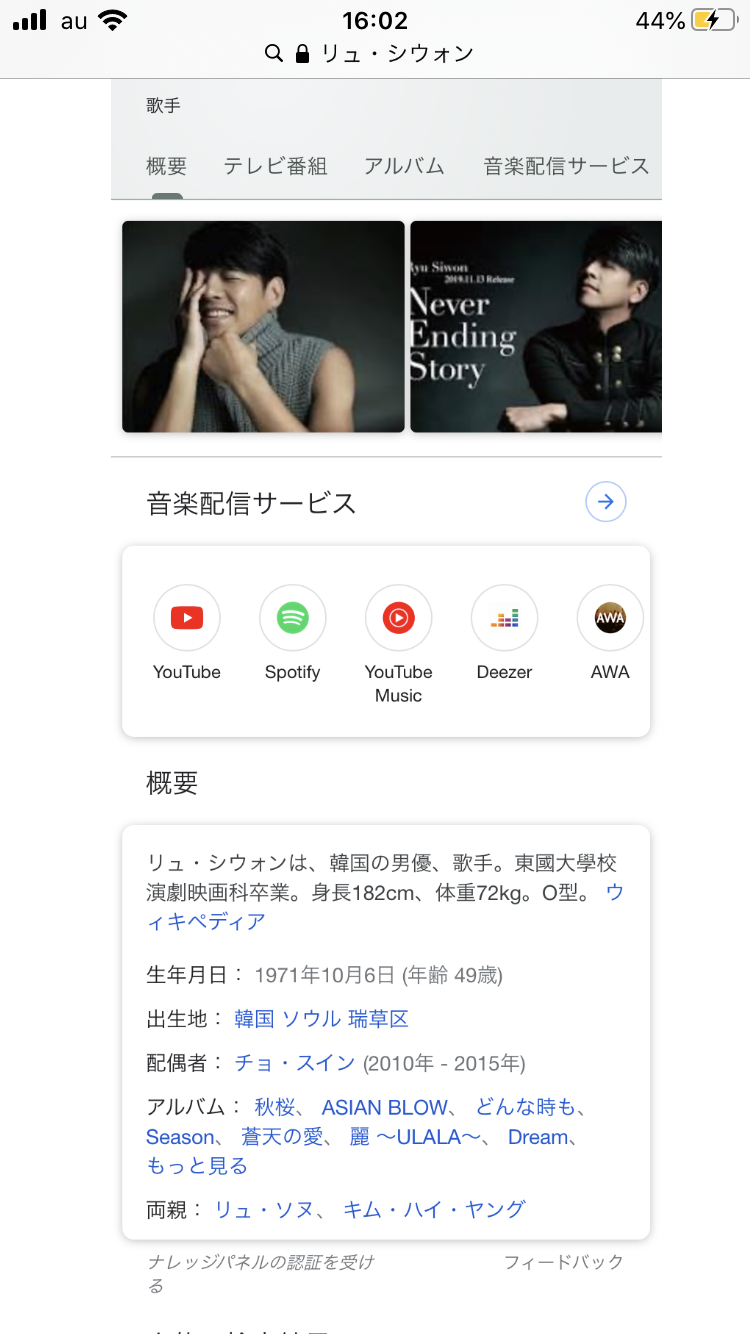Switch to the アルバム tab
This screenshot has height=1334, width=750.
tap(404, 166)
